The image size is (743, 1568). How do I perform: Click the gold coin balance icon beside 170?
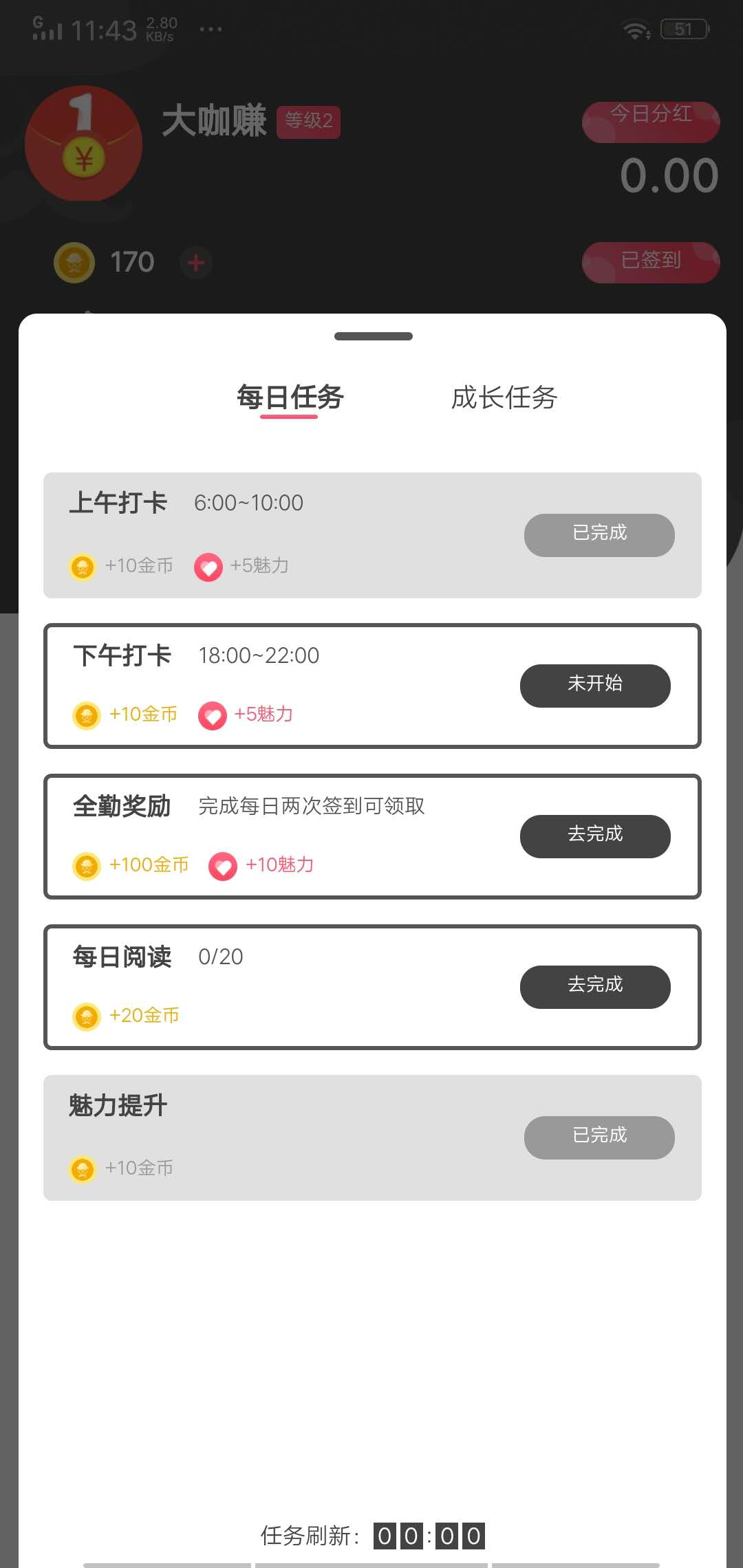click(74, 262)
